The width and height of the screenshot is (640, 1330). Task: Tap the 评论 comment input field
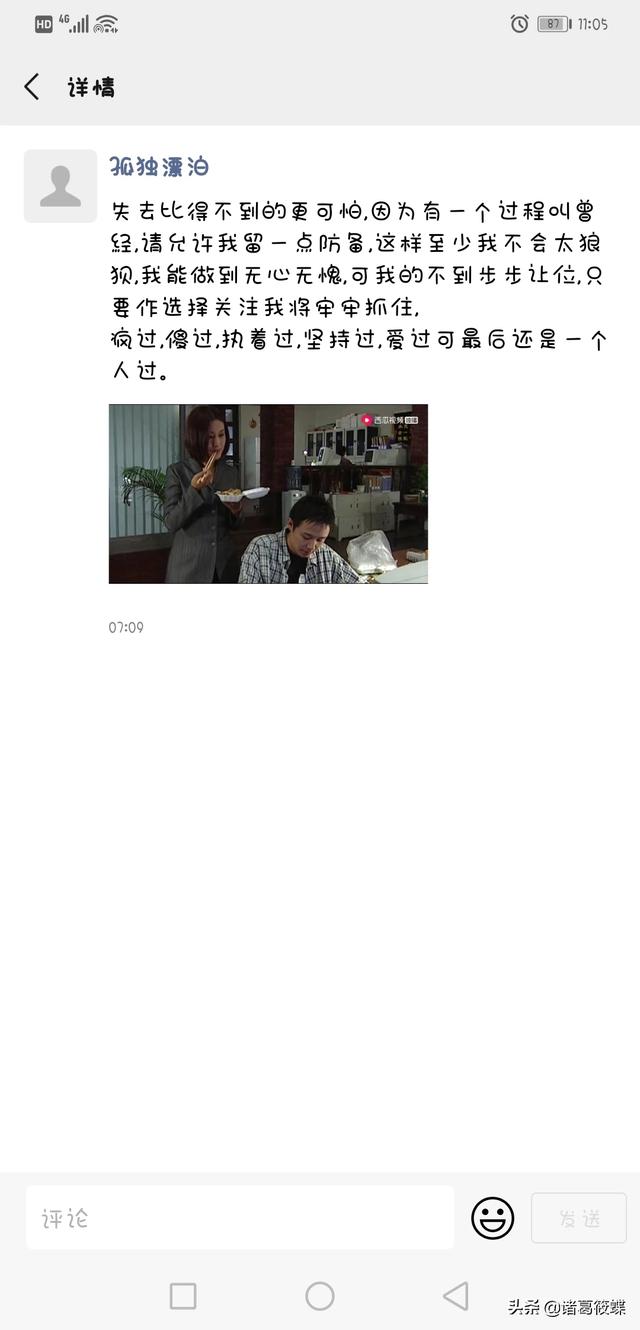pyautogui.click(x=240, y=1218)
